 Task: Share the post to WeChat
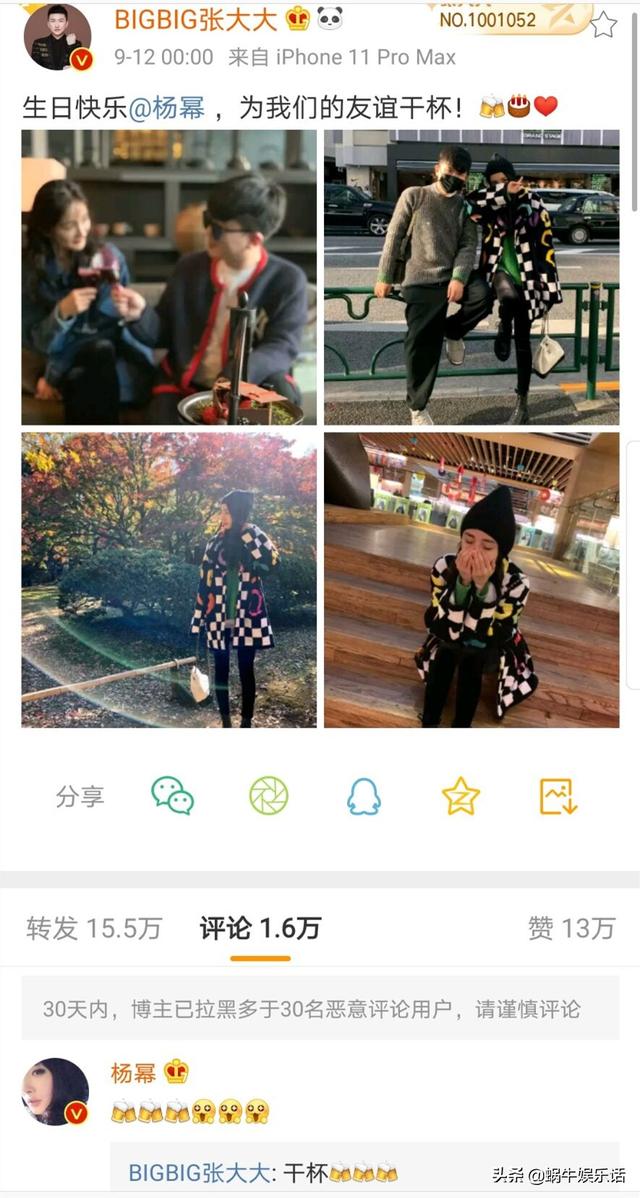[x=172, y=796]
